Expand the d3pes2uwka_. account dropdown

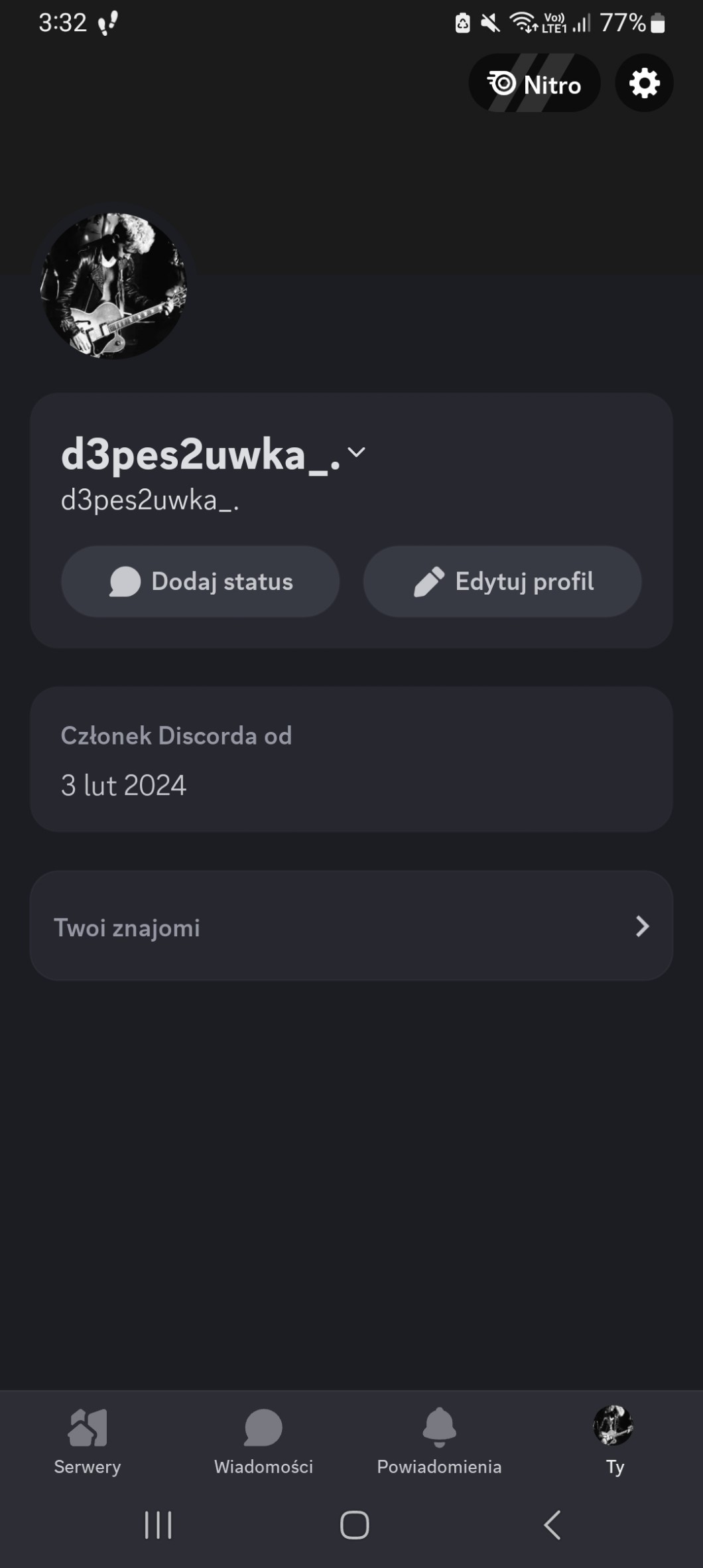tap(356, 453)
